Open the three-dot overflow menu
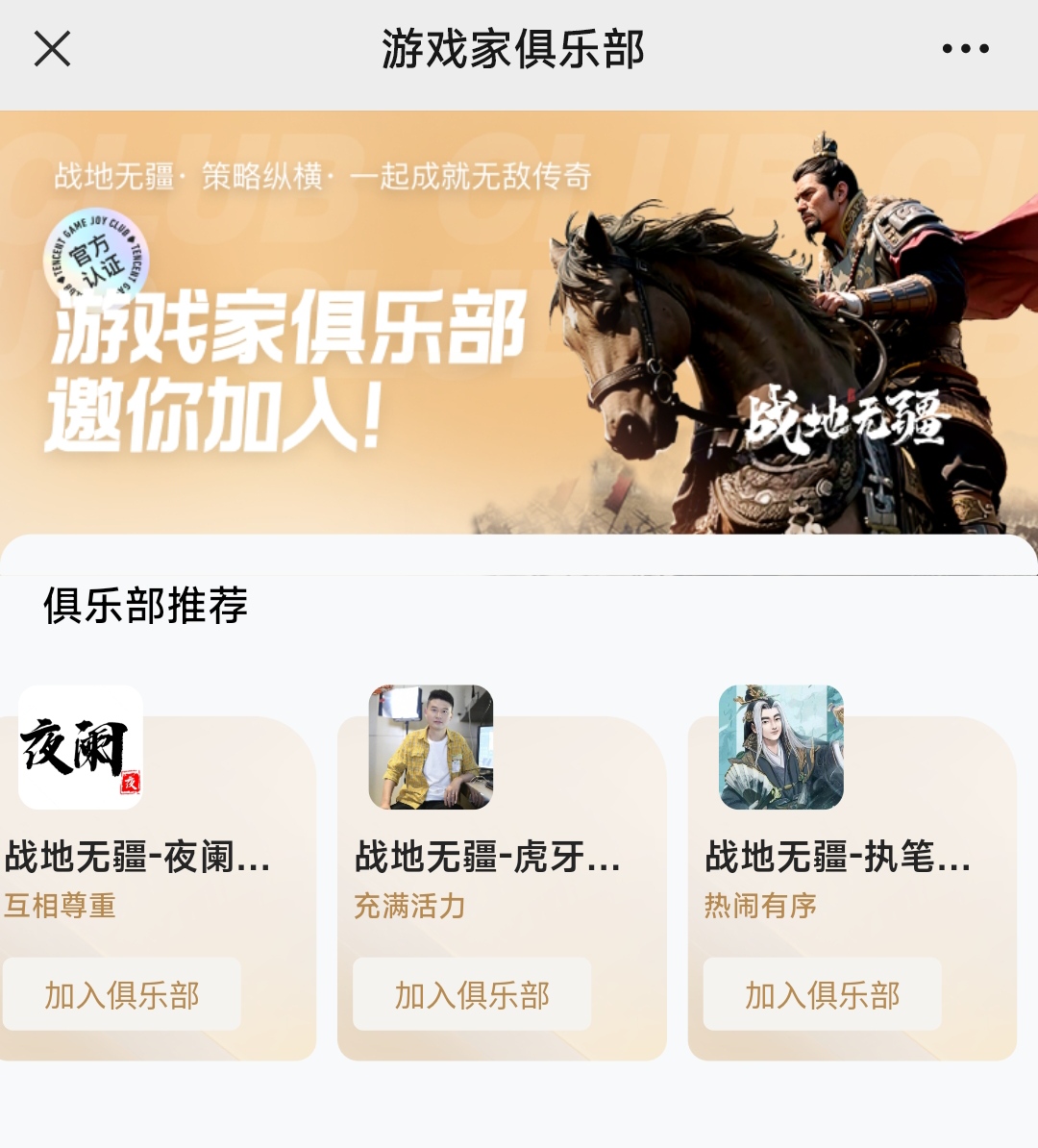The width and height of the screenshot is (1038, 1148). [x=965, y=48]
